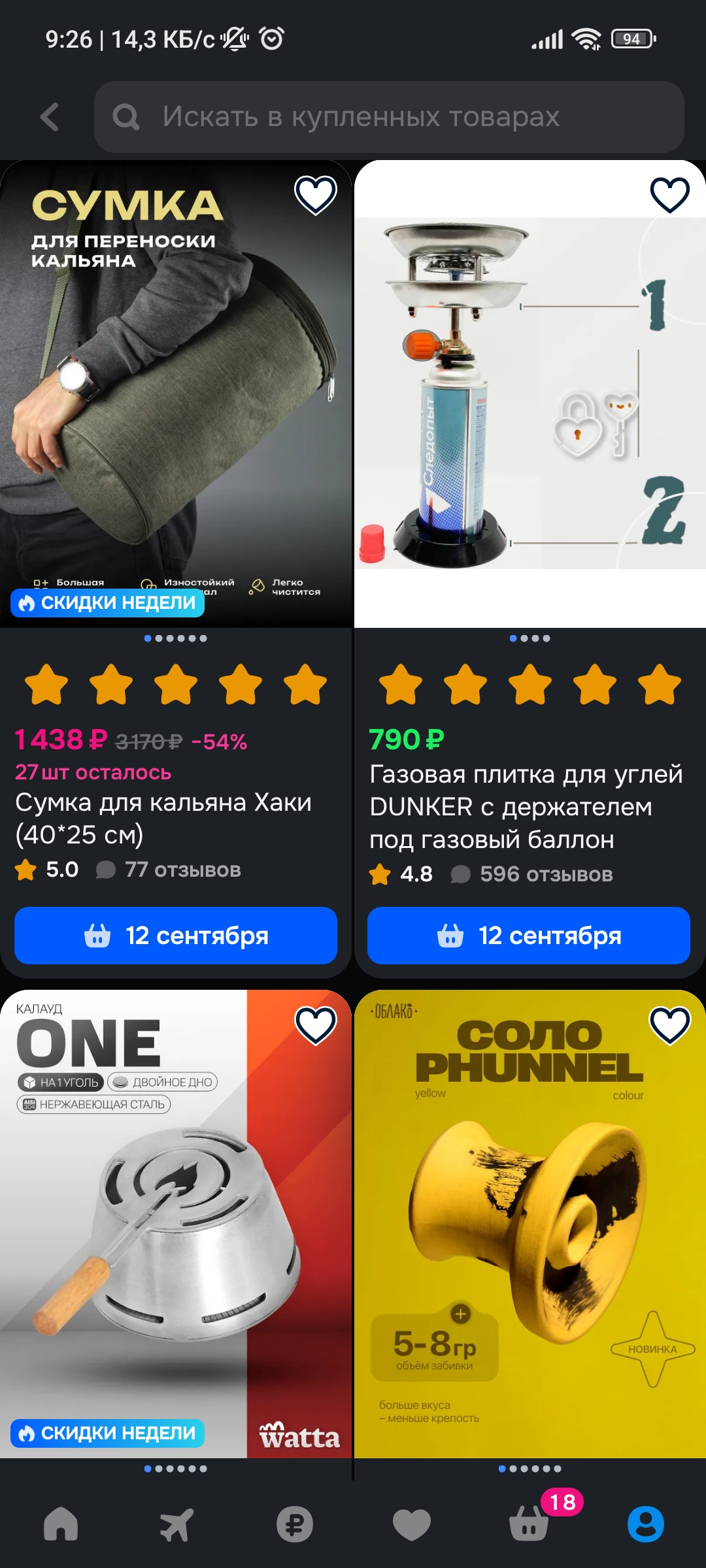Favorite the khaki hookah bag
This screenshot has height=1568, width=706.
(316, 195)
